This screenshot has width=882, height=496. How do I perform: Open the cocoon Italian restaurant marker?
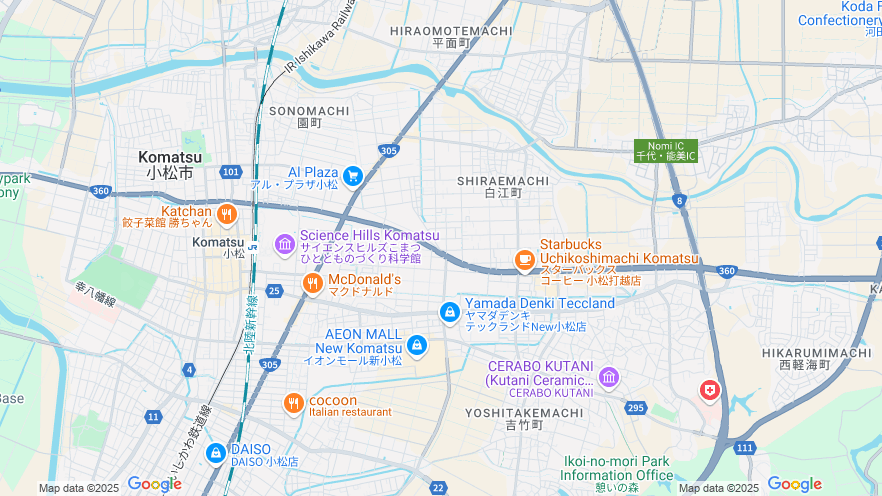[293, 404]
